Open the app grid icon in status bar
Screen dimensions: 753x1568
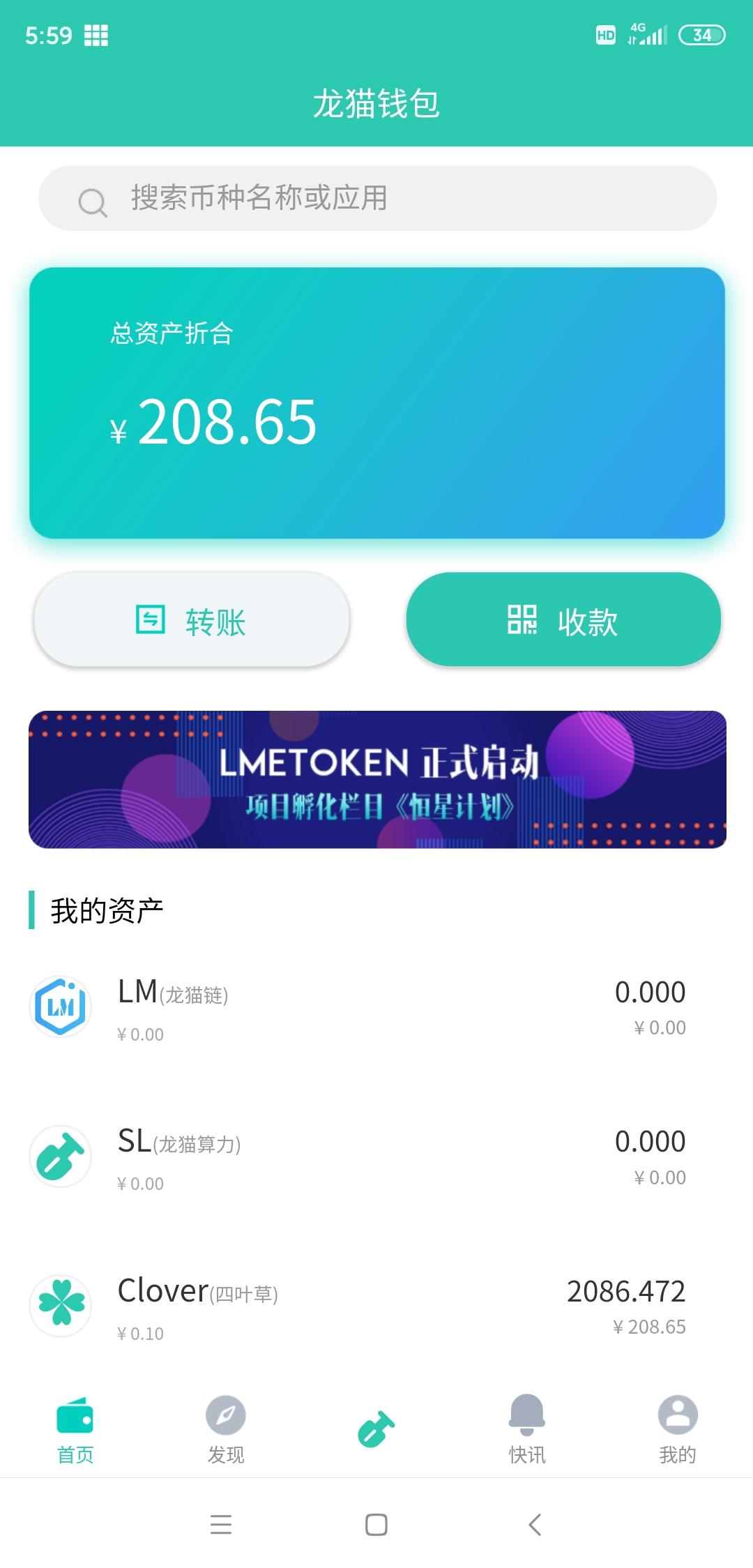coord(96,33)
